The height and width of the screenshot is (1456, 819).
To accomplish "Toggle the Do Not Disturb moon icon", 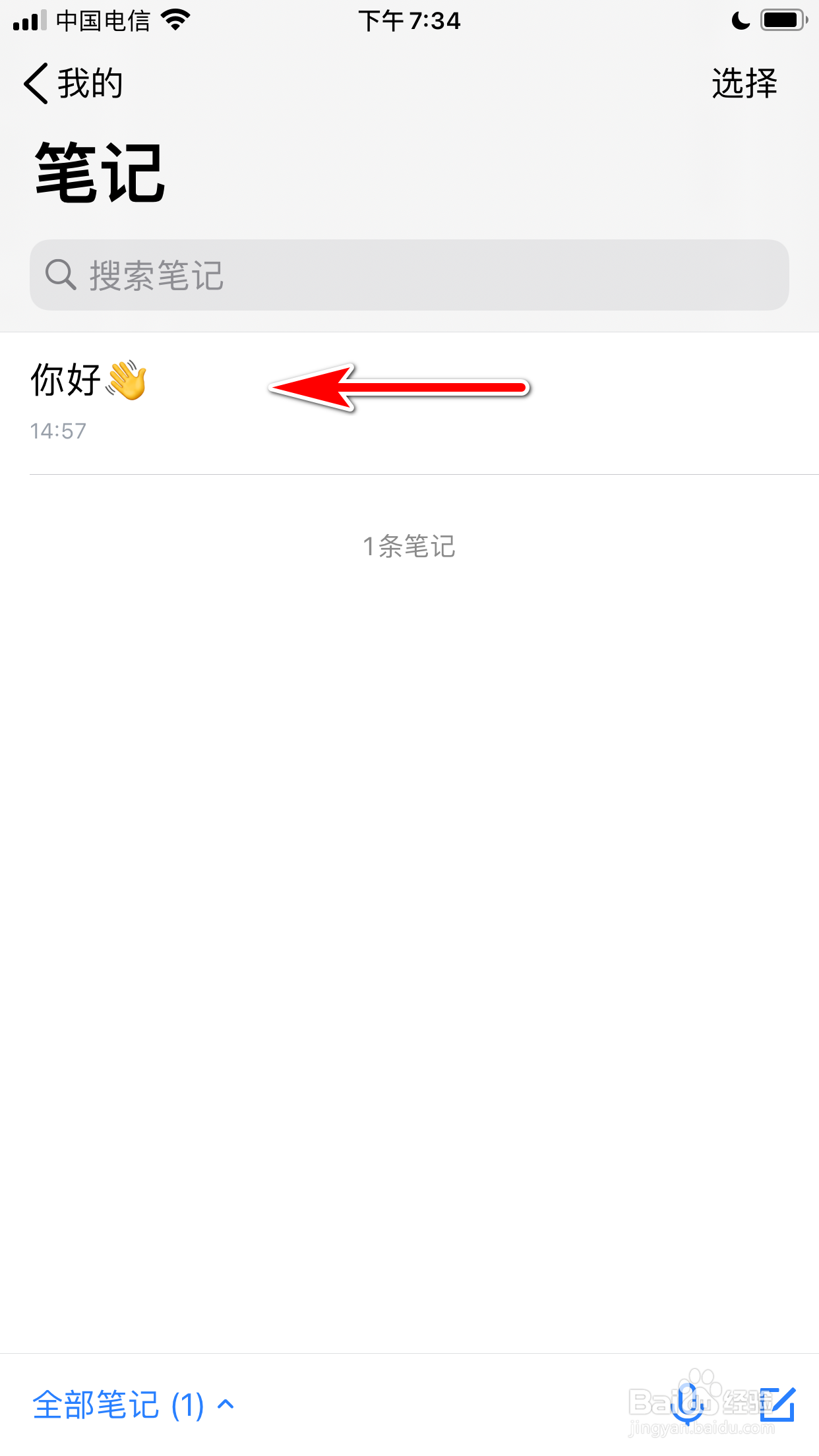I will tap(740, 21).
